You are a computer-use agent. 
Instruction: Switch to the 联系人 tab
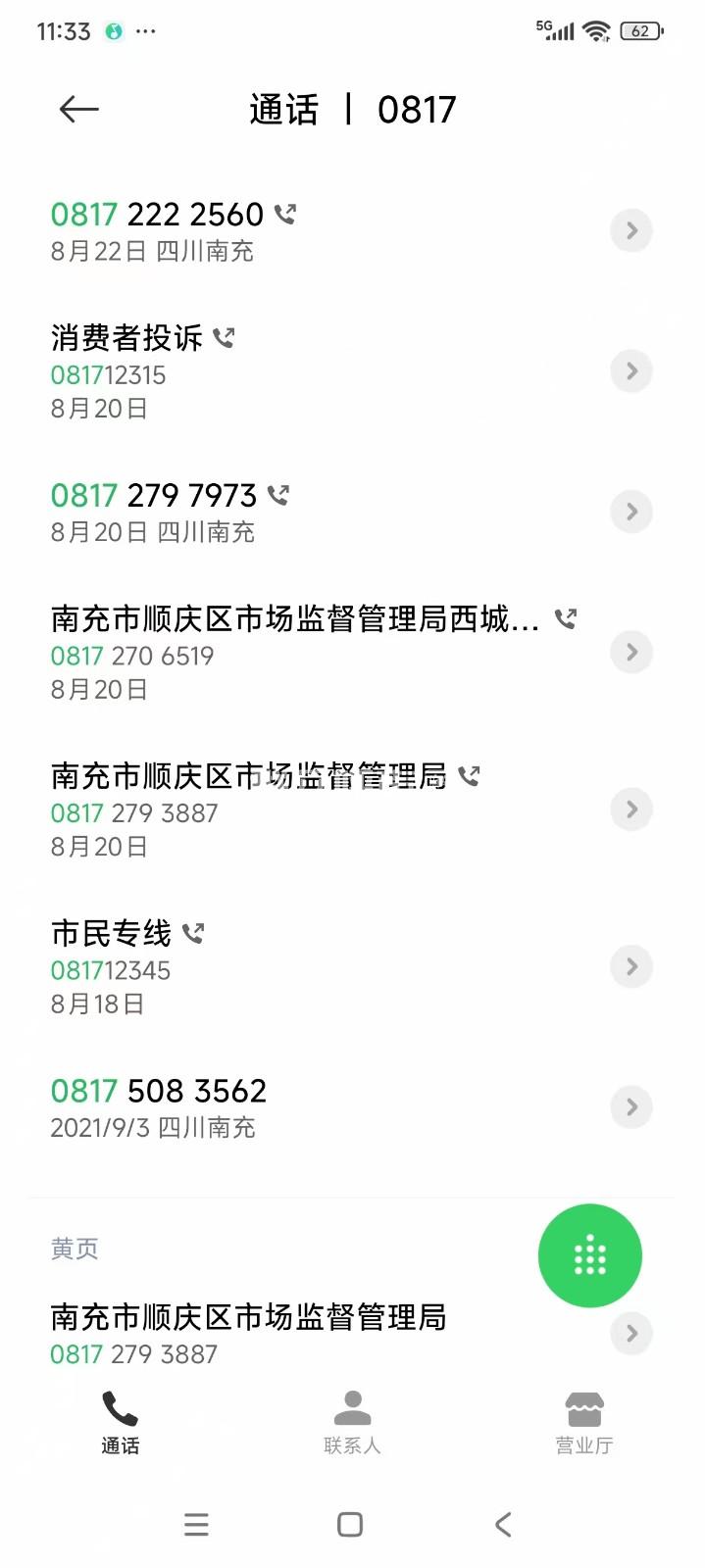click(352, 1422)
